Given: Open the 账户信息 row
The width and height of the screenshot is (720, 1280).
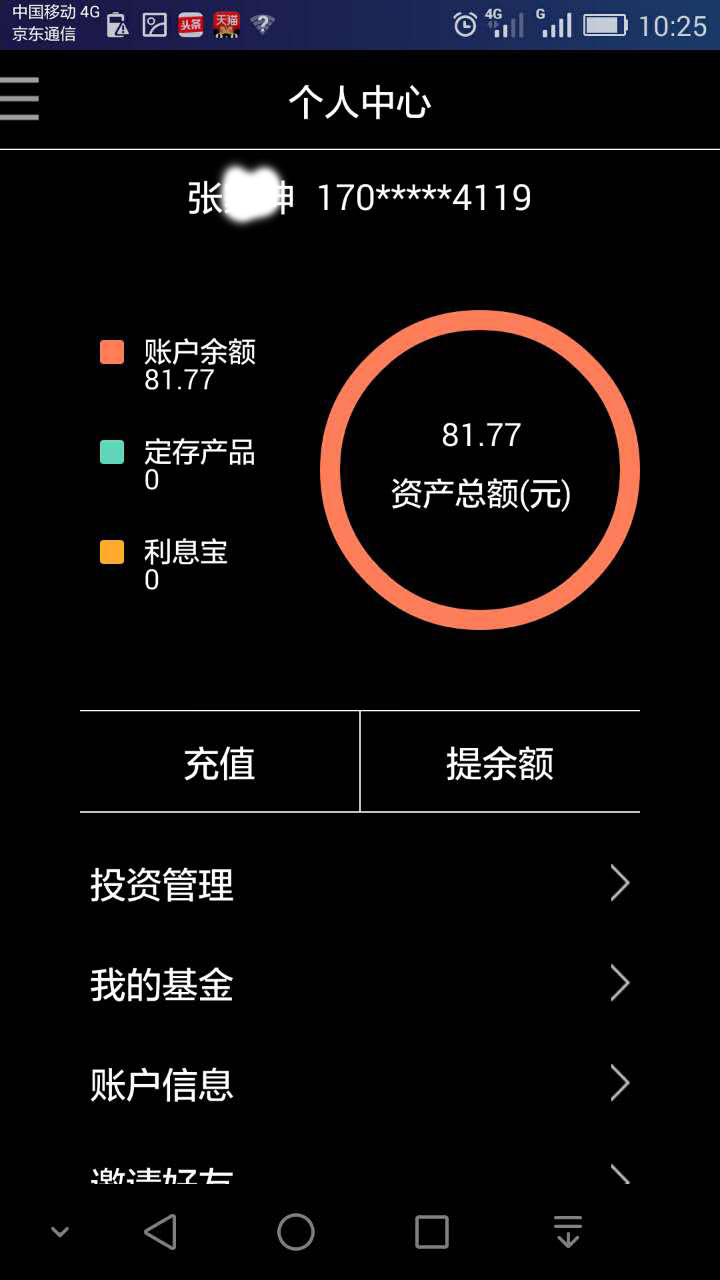Looking at the screenshot, I should coord(360,1085).
